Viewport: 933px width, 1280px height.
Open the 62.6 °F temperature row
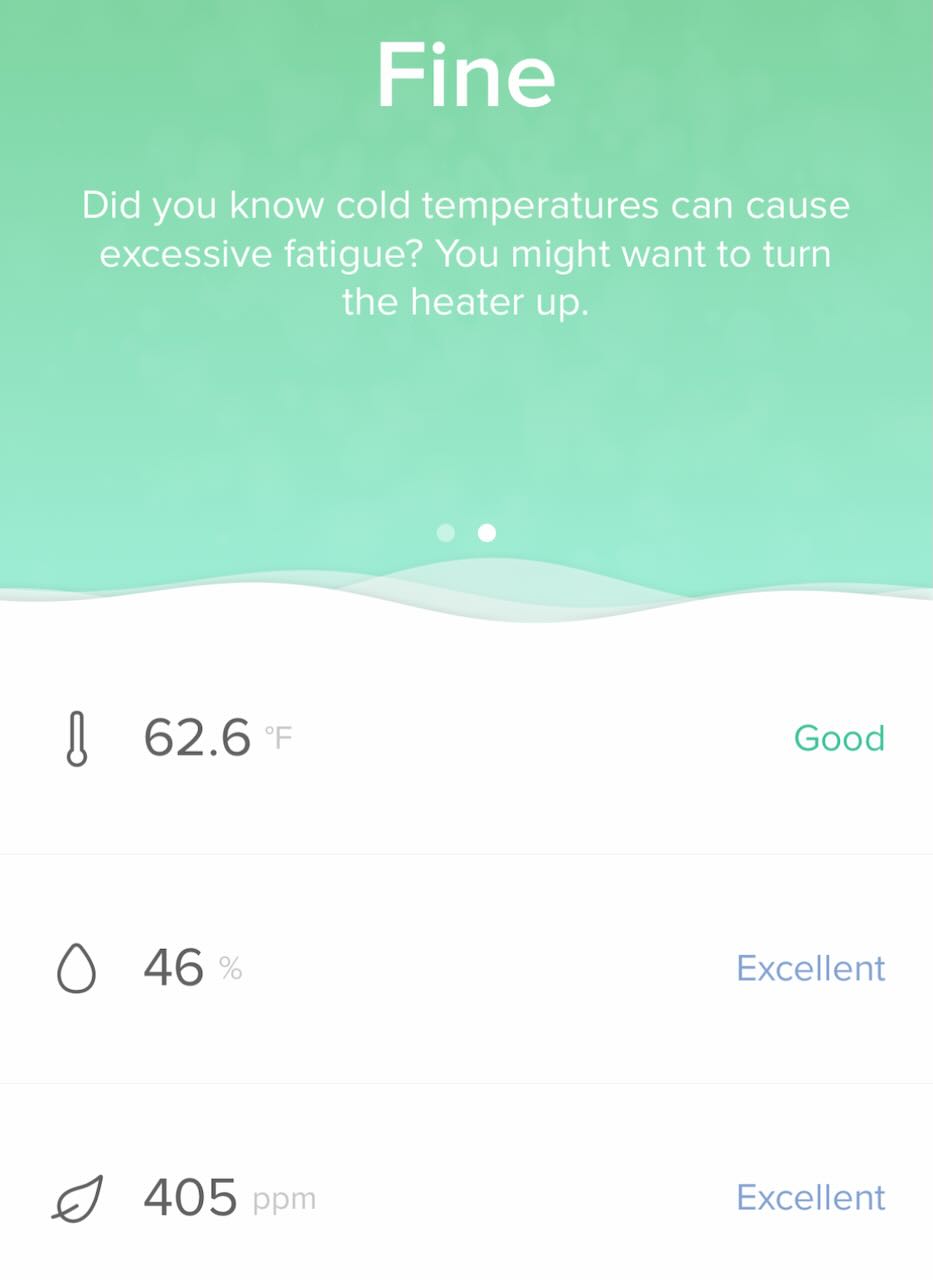[466, 739]
